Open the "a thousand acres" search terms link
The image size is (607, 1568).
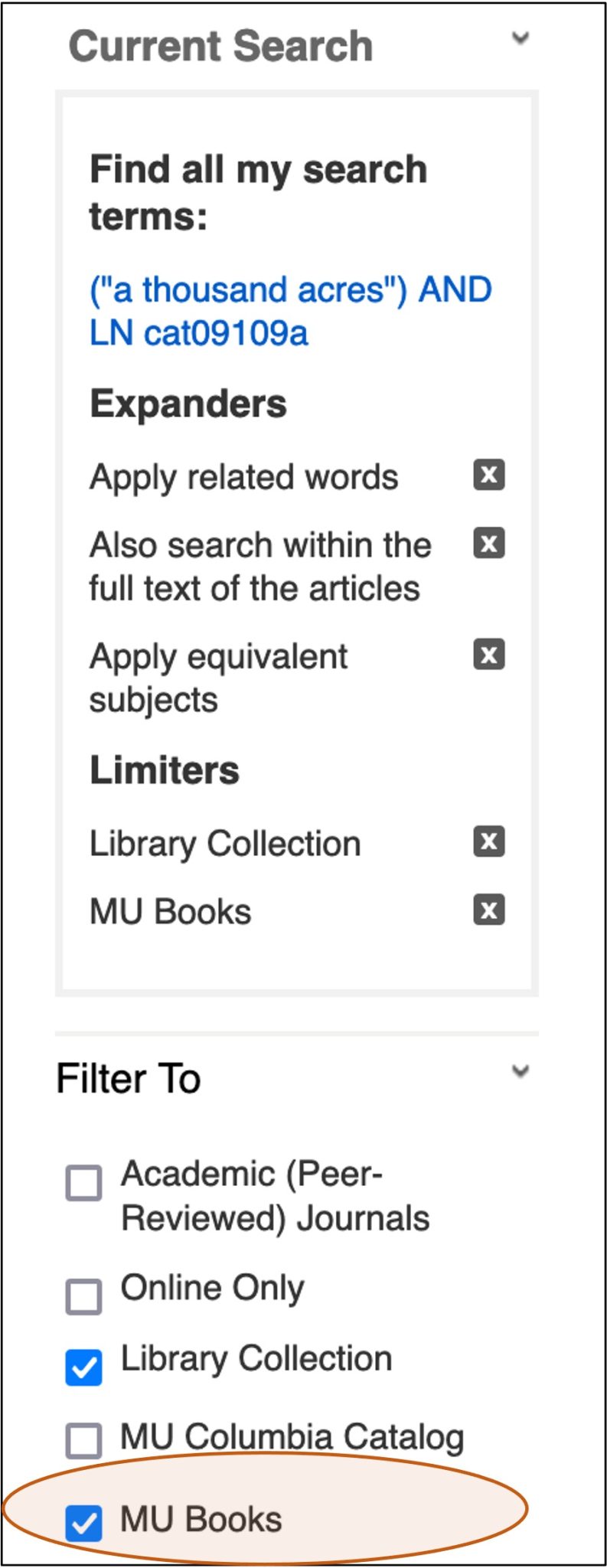click(x=290, y=311)
